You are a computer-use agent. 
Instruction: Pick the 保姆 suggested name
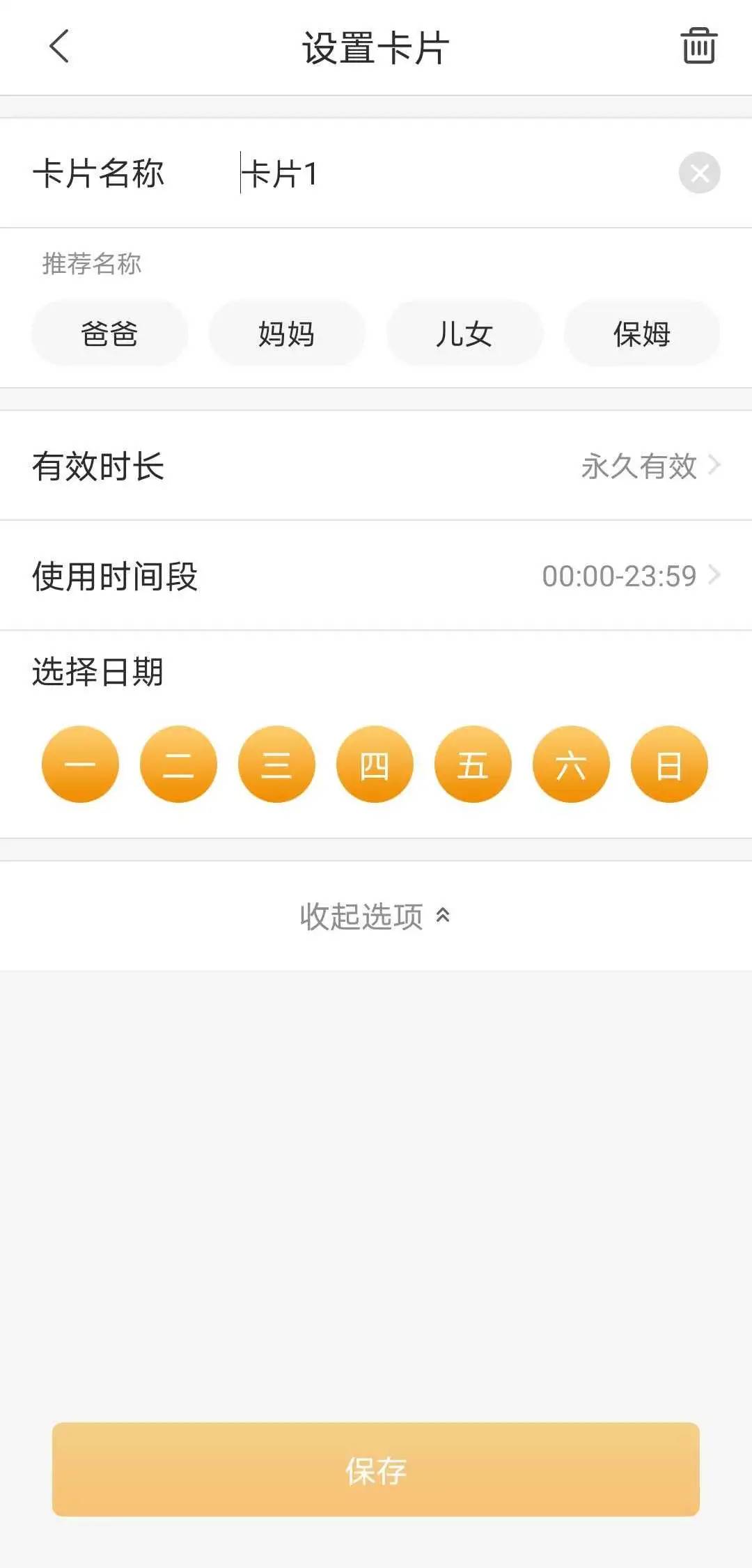(641, 334)
